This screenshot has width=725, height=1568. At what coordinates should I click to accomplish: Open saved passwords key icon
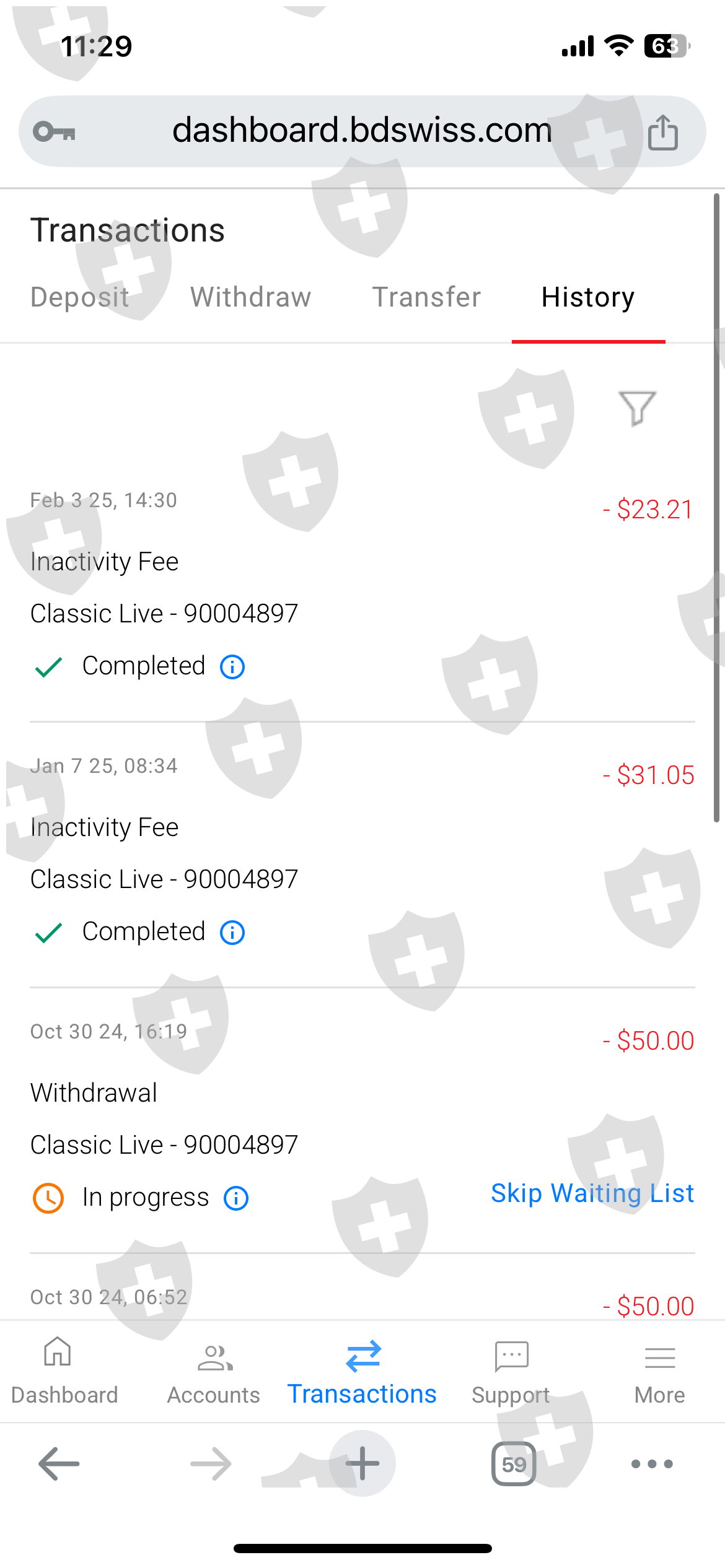coord(55,132)
